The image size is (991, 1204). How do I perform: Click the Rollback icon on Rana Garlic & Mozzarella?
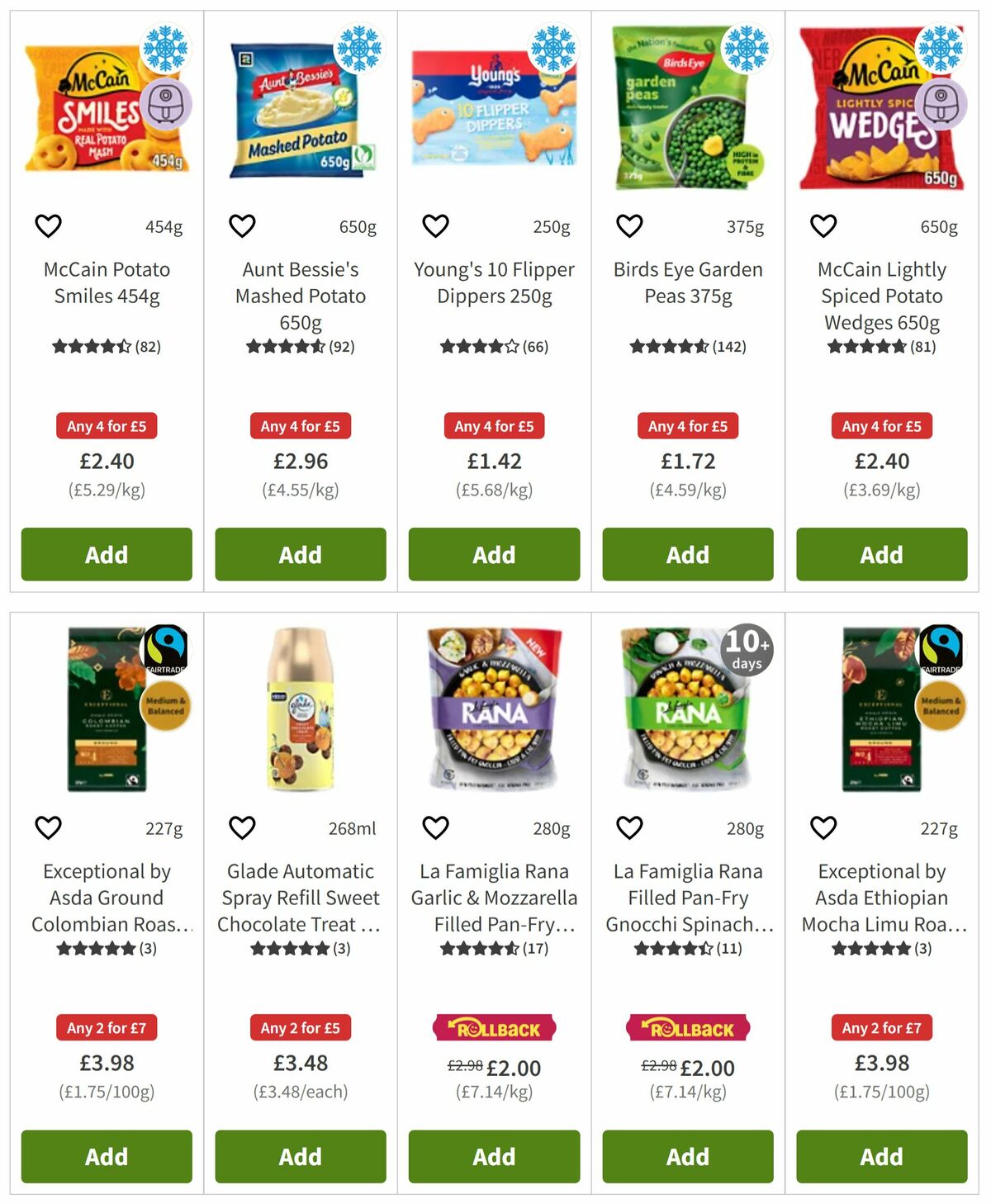point(493,1027)
